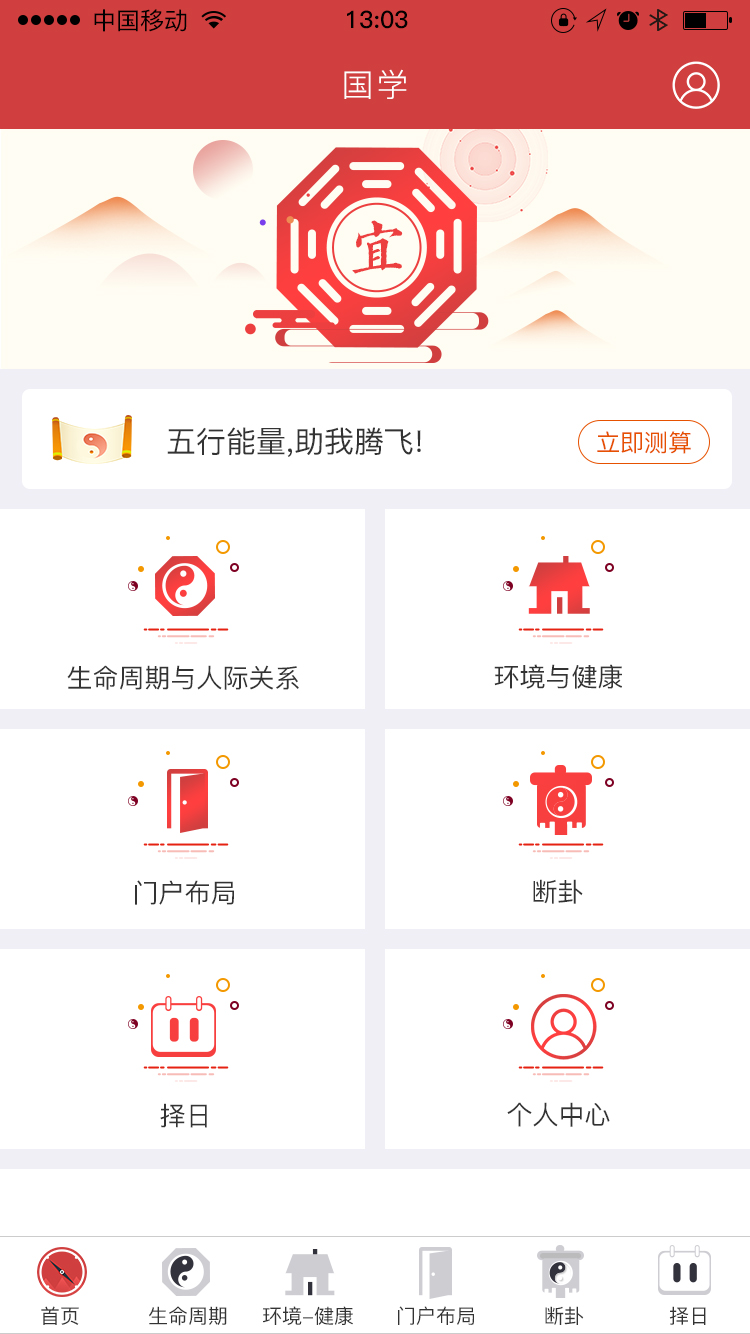The width and height of the screenshot is (750, 1334).
Task: Tap the red house icon for 环境与健康
Action: (x=557, y=588)
